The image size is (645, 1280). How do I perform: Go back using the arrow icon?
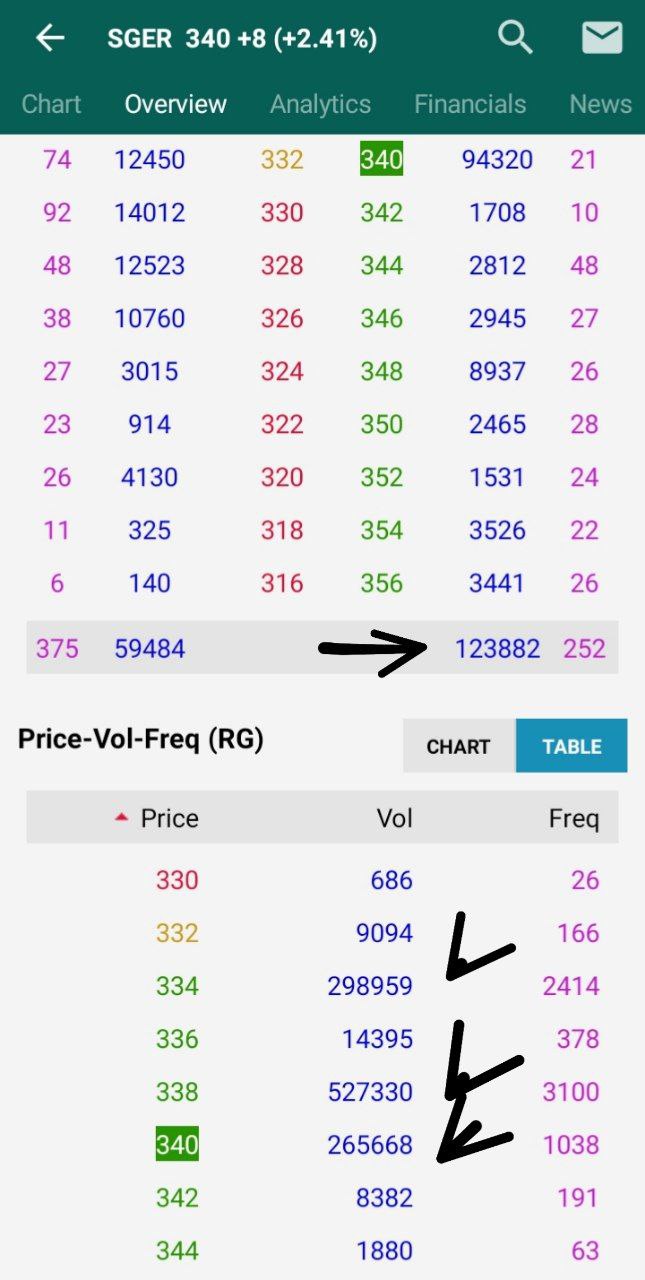49,39
